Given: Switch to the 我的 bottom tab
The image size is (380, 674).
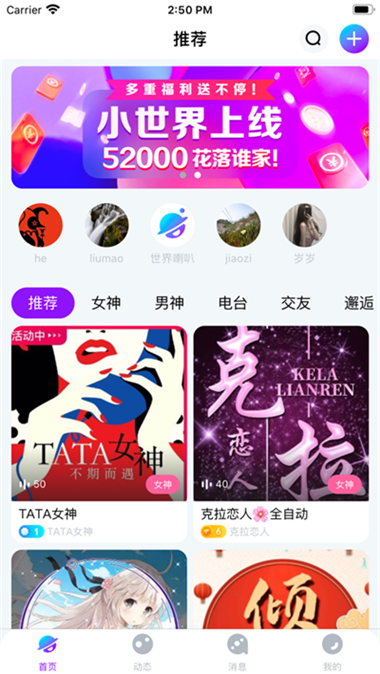Looking at the screenshot, I should [332, 653].
